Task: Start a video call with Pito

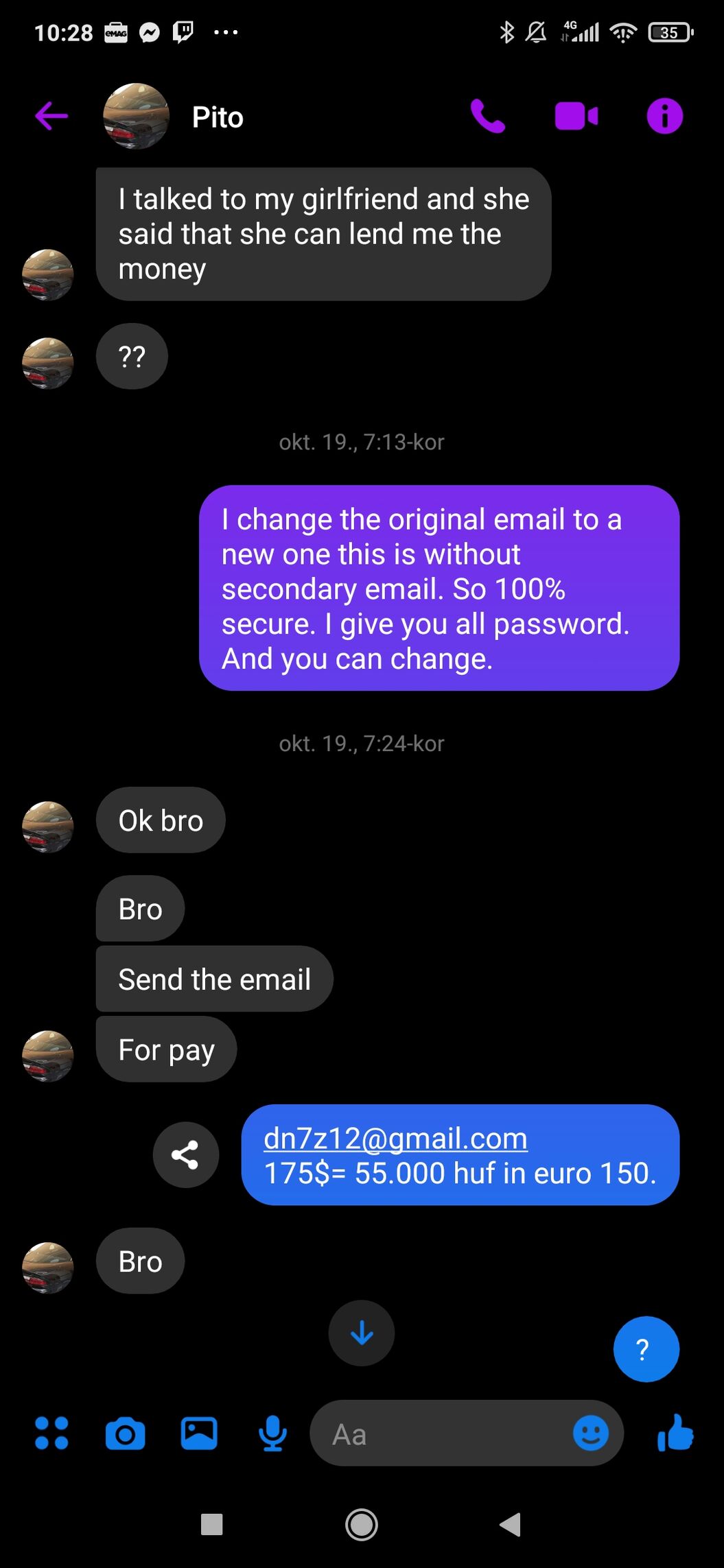Action: (x=576, y=116)
